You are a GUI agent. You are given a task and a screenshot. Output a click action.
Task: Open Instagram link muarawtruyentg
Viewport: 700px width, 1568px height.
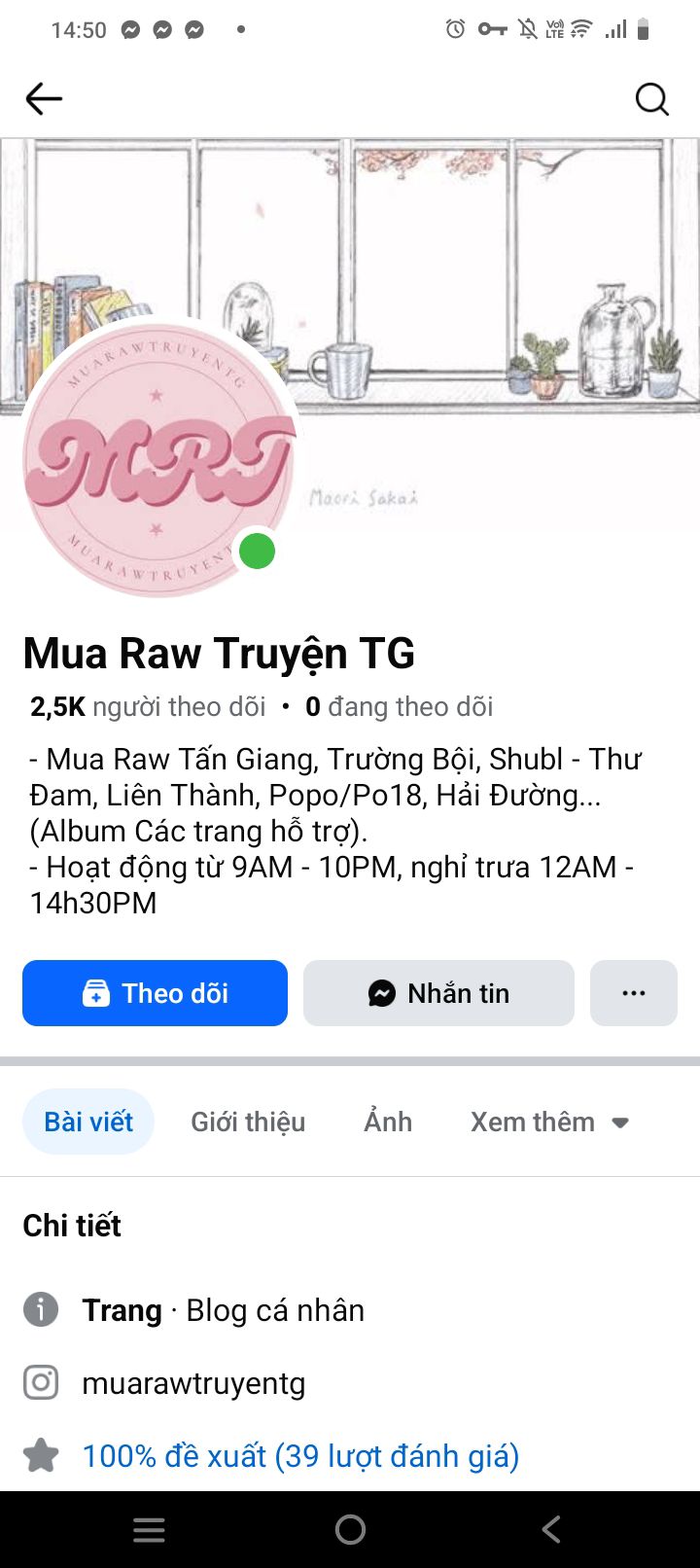click(193, 1383)
